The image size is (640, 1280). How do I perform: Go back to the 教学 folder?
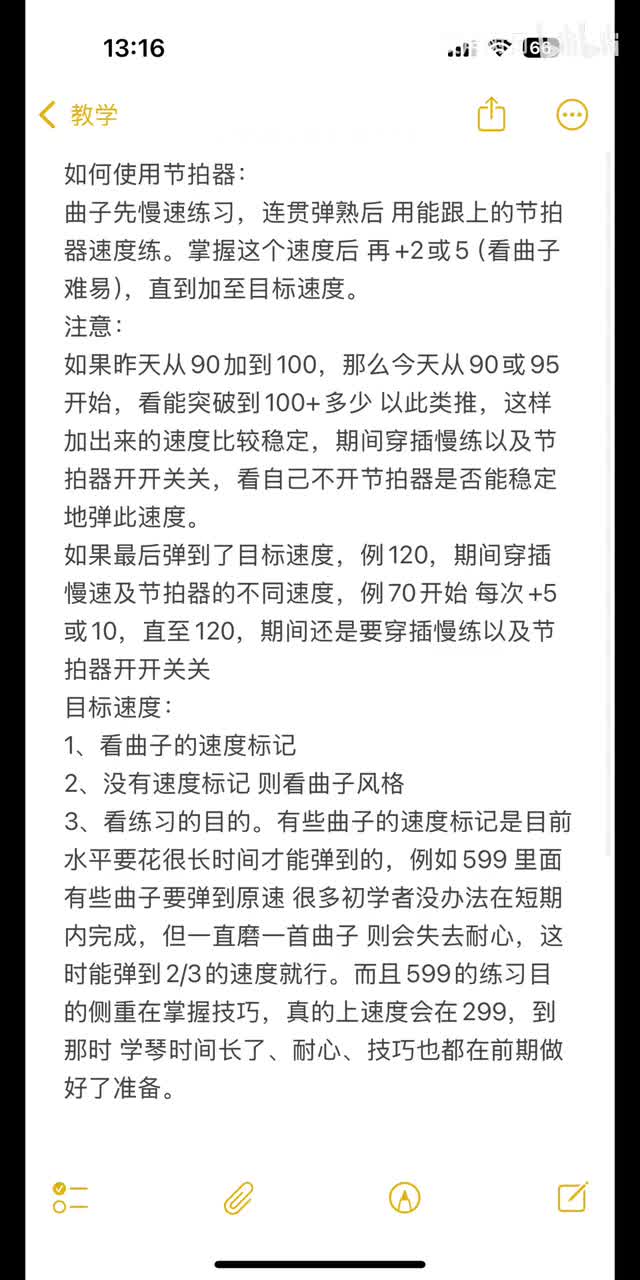click(78, 114)
